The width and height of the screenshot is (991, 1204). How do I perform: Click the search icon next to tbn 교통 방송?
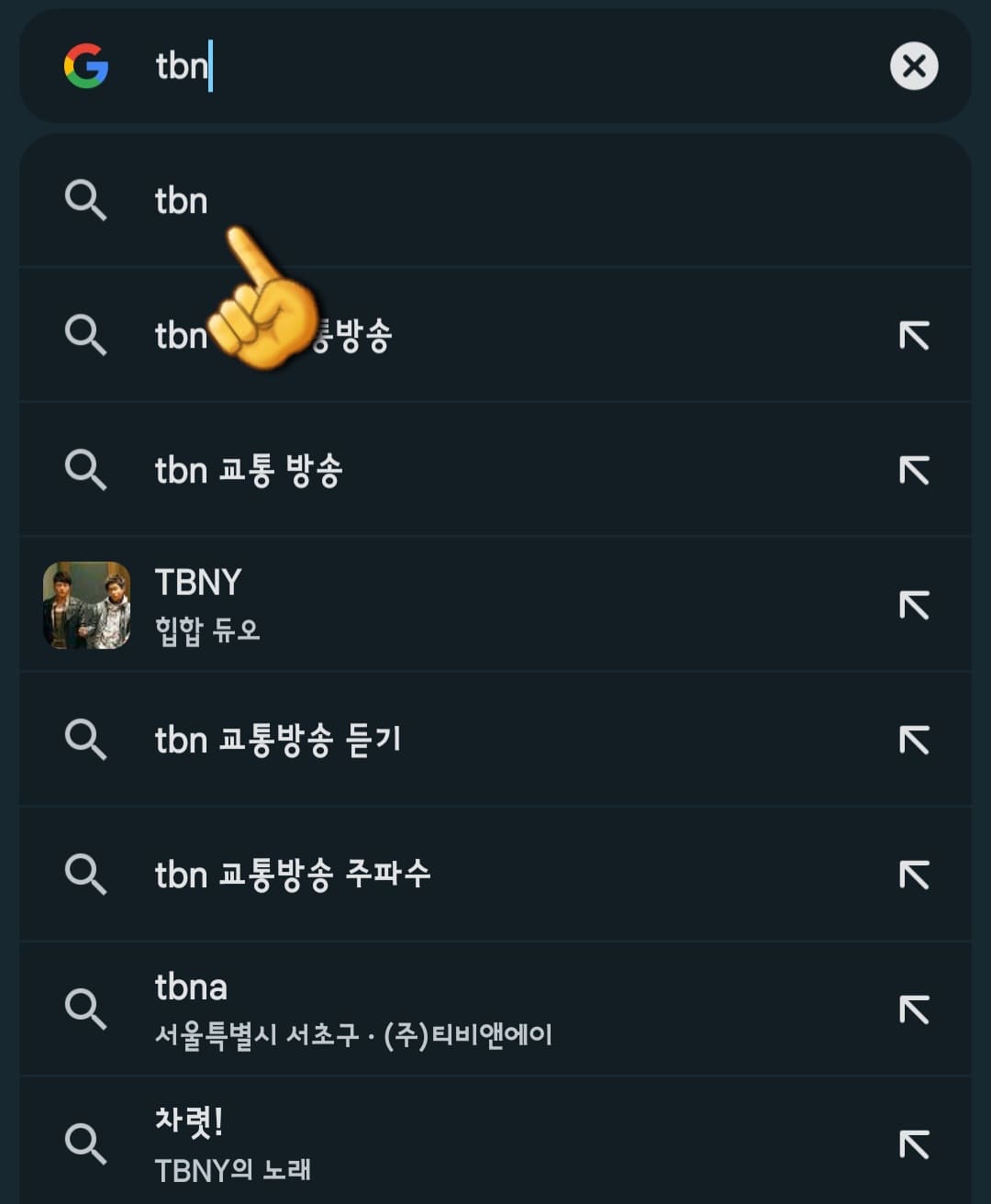(87, 469)
